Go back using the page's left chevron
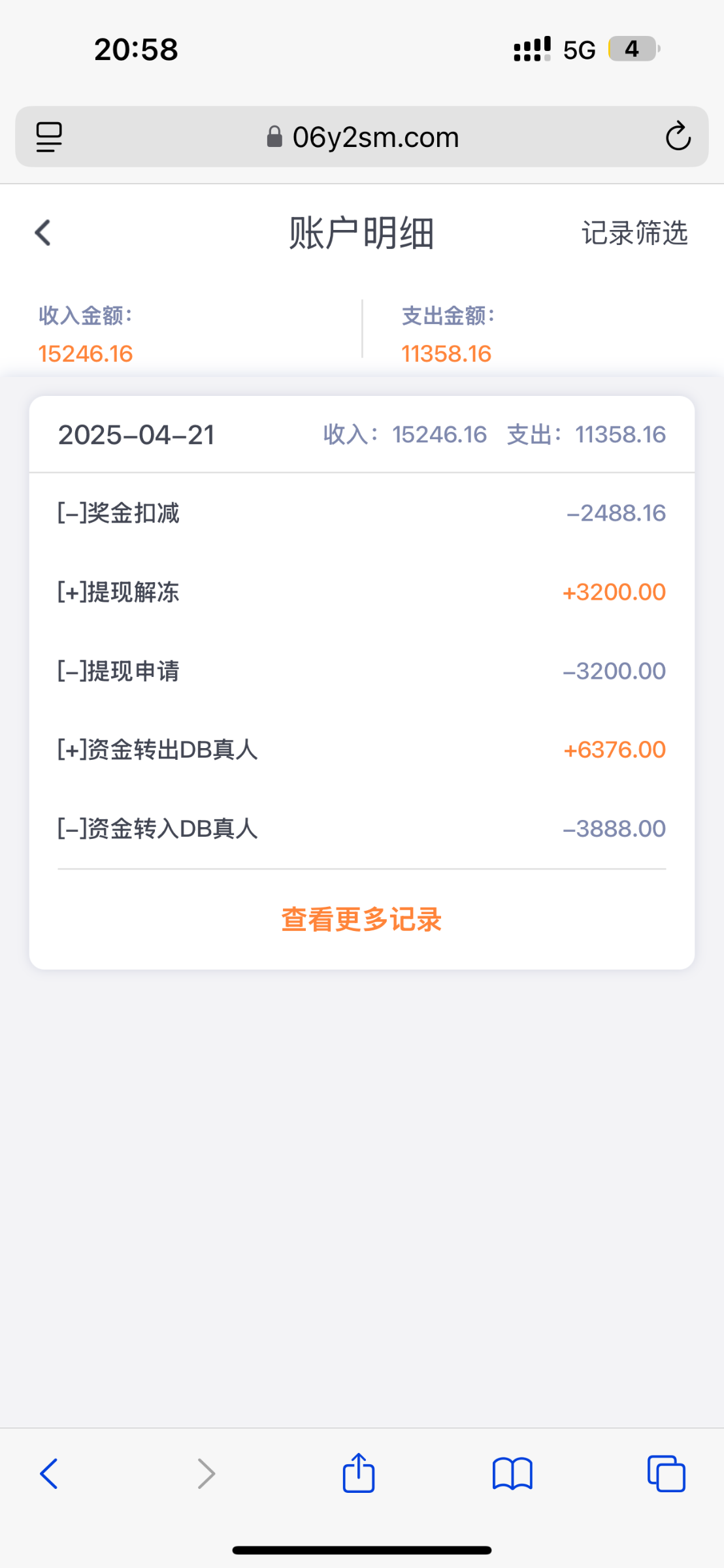724x1568 pixels. 42,232
